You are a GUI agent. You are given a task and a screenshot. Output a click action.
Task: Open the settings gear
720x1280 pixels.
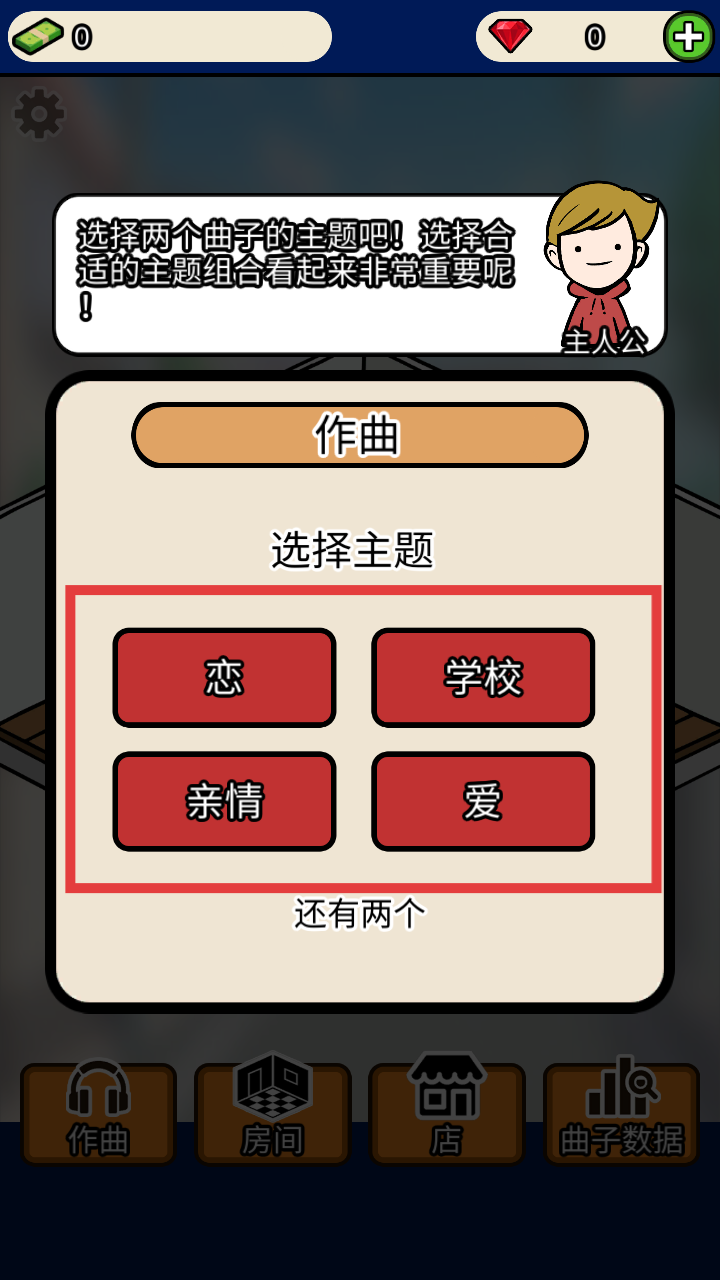[x=39, y=114]
